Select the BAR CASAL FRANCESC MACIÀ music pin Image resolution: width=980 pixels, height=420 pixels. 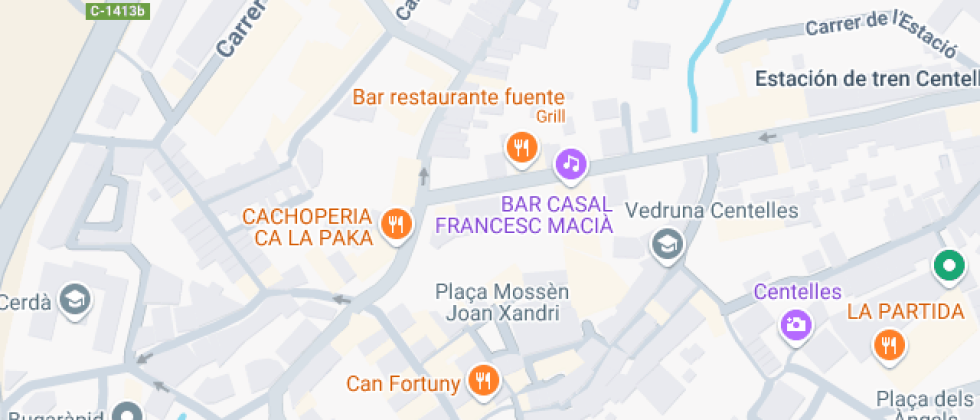pyautogui.click(x=571, y=166)
